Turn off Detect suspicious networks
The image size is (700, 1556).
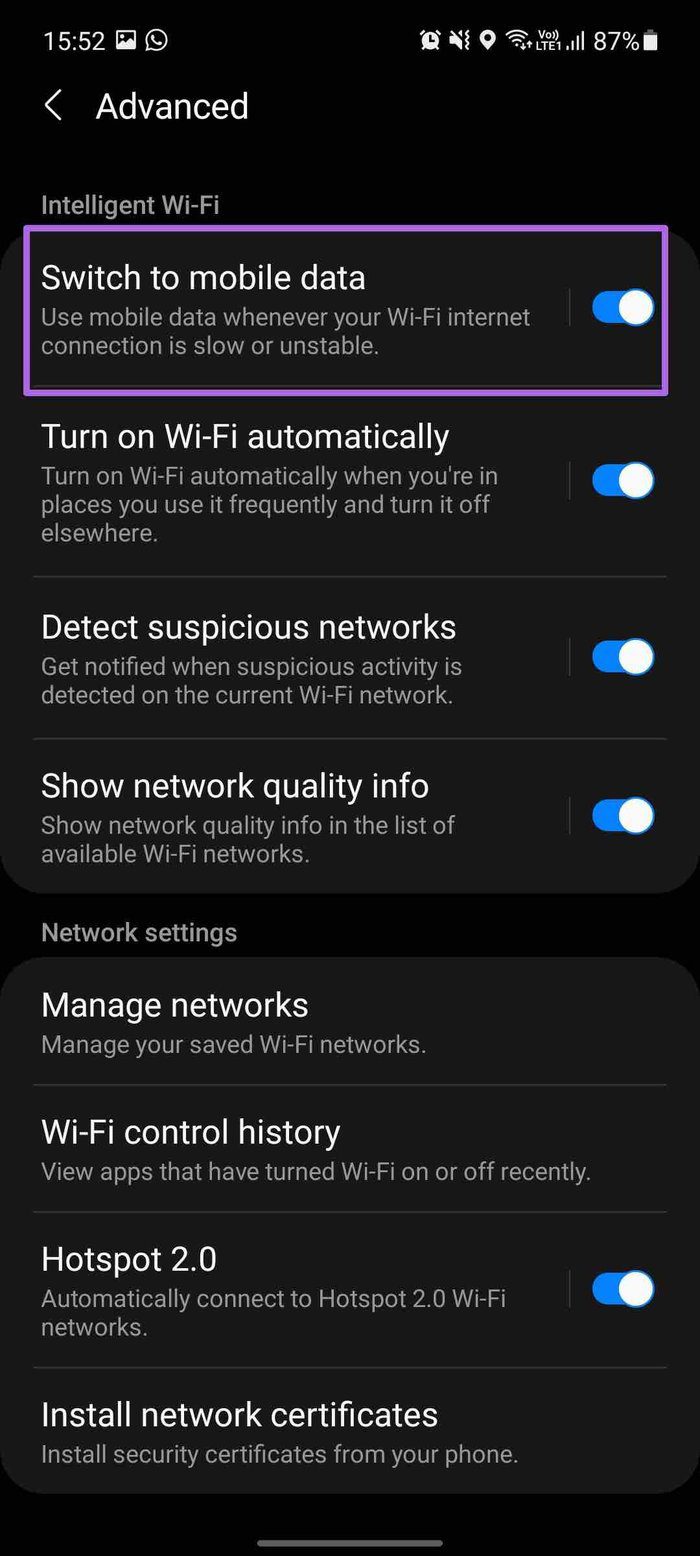pyautogui.click(x=622, y=657)
